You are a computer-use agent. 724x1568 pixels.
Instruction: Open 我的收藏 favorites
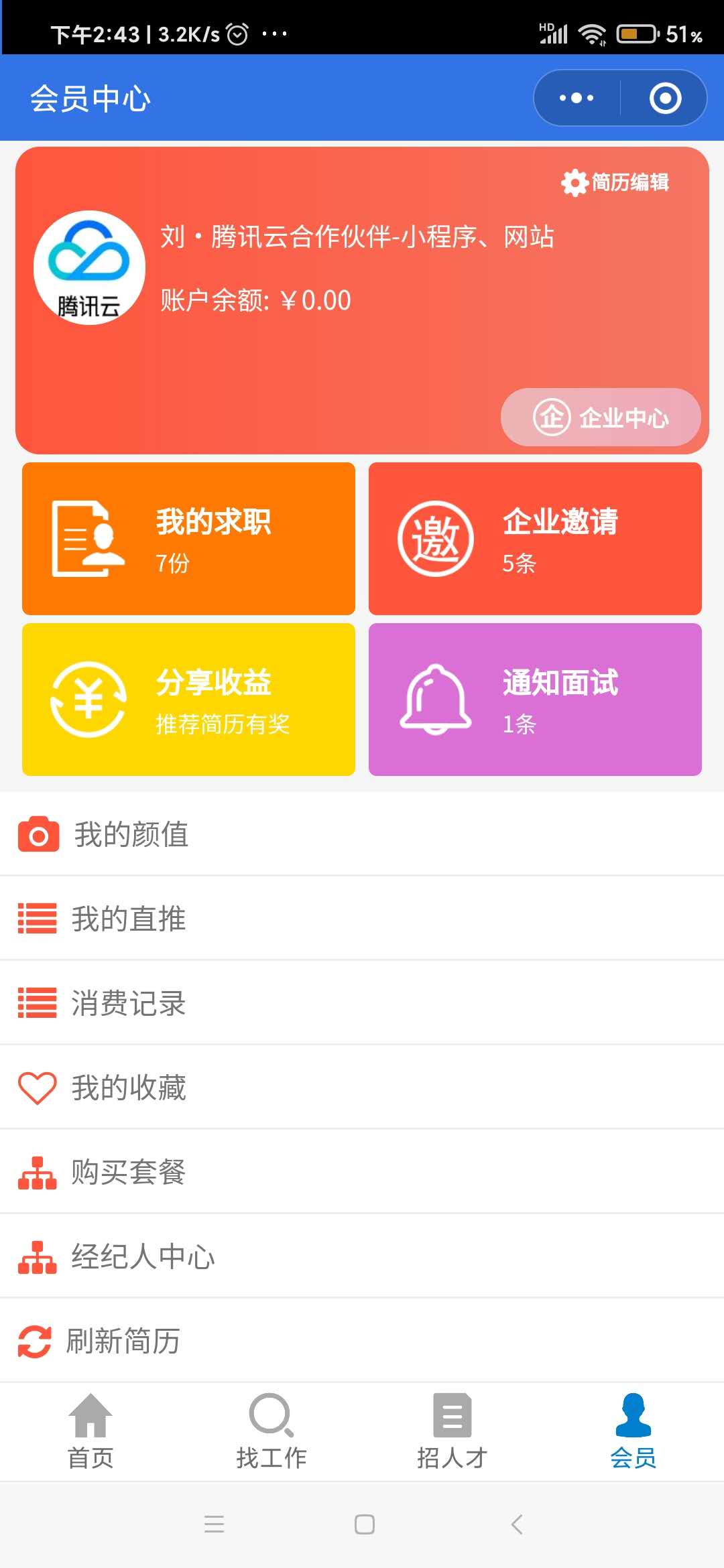click(362, 1087)
